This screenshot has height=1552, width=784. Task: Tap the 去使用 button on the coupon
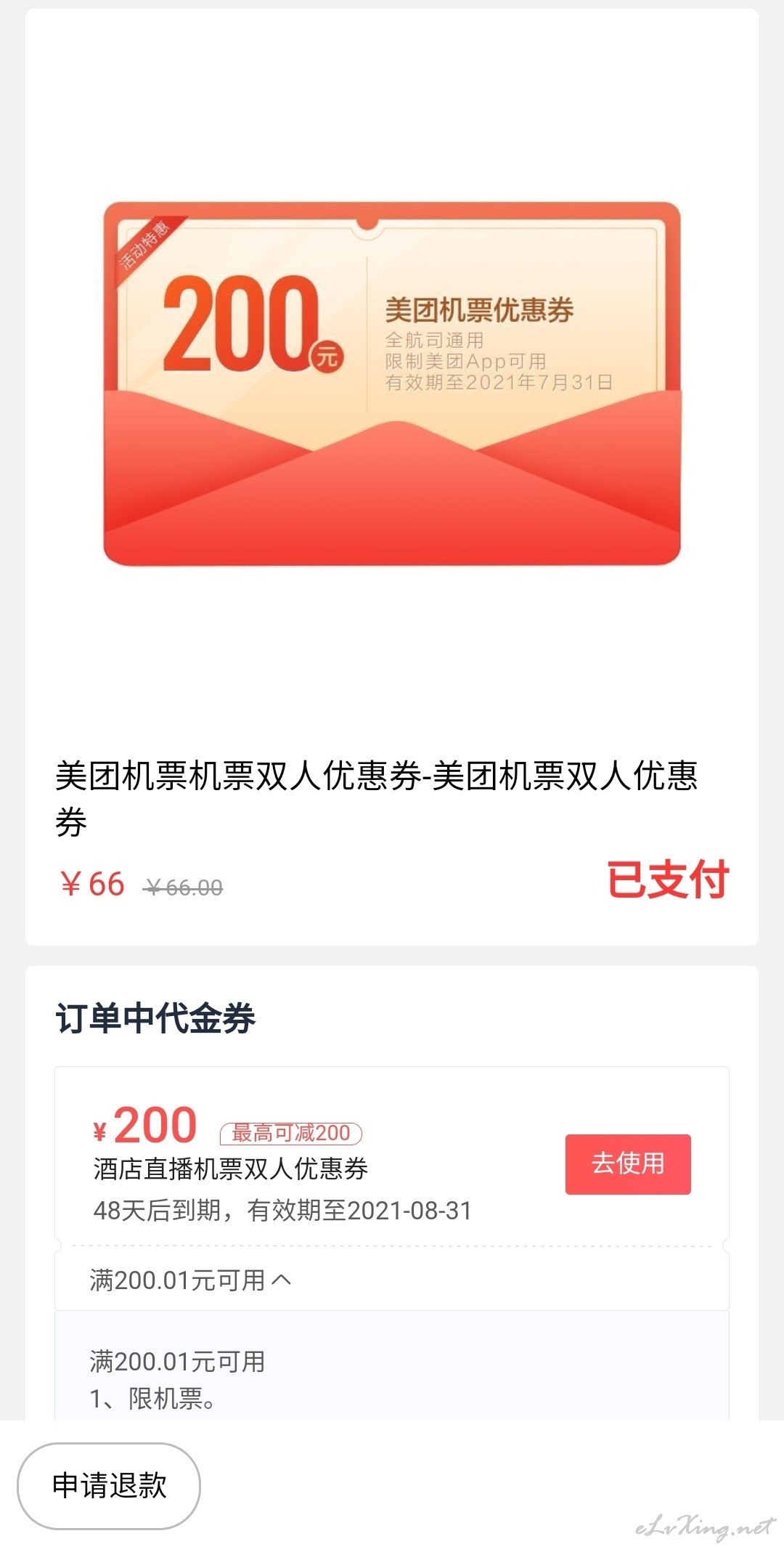pyautogui.click(x=628, y=1163)
